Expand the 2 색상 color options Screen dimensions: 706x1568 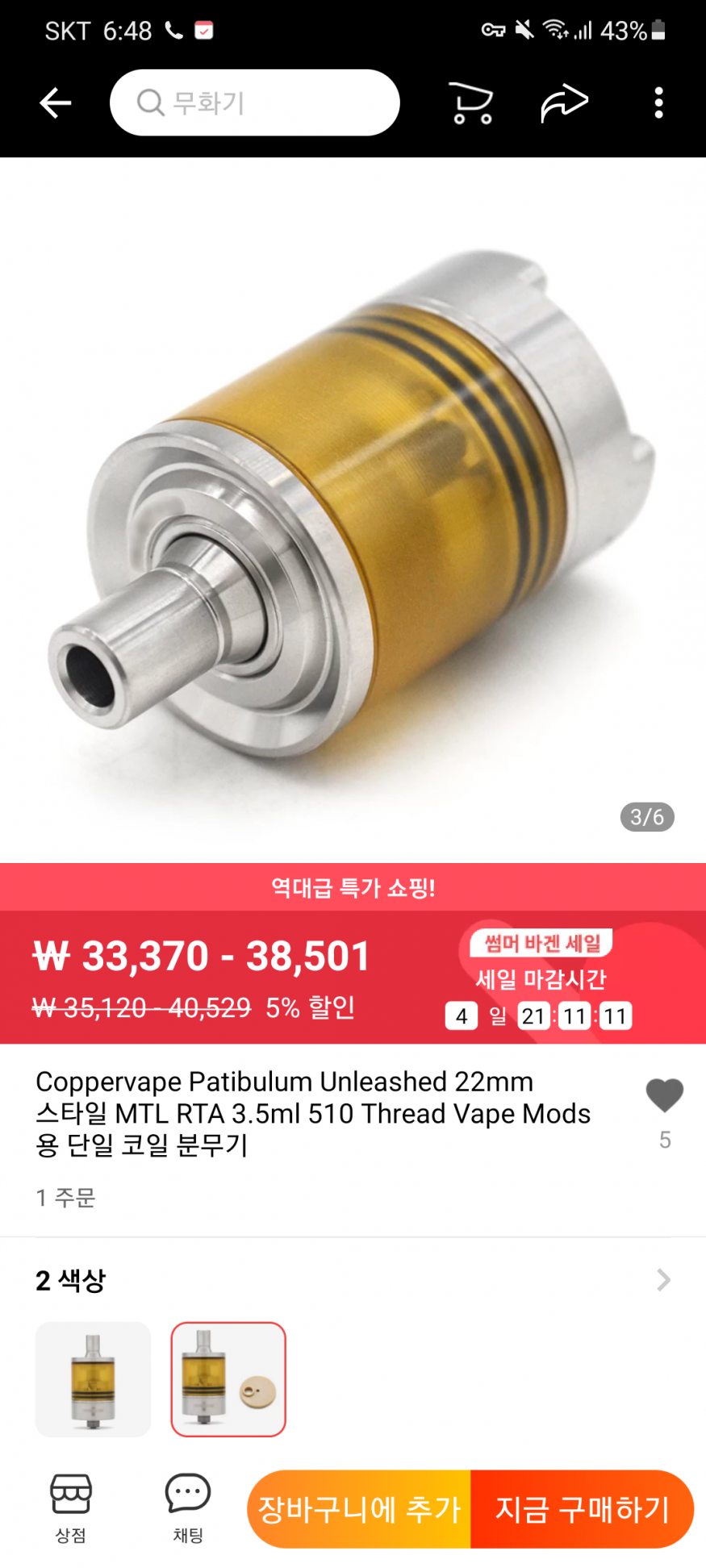pyautogui.click(x=662, y=1280)
